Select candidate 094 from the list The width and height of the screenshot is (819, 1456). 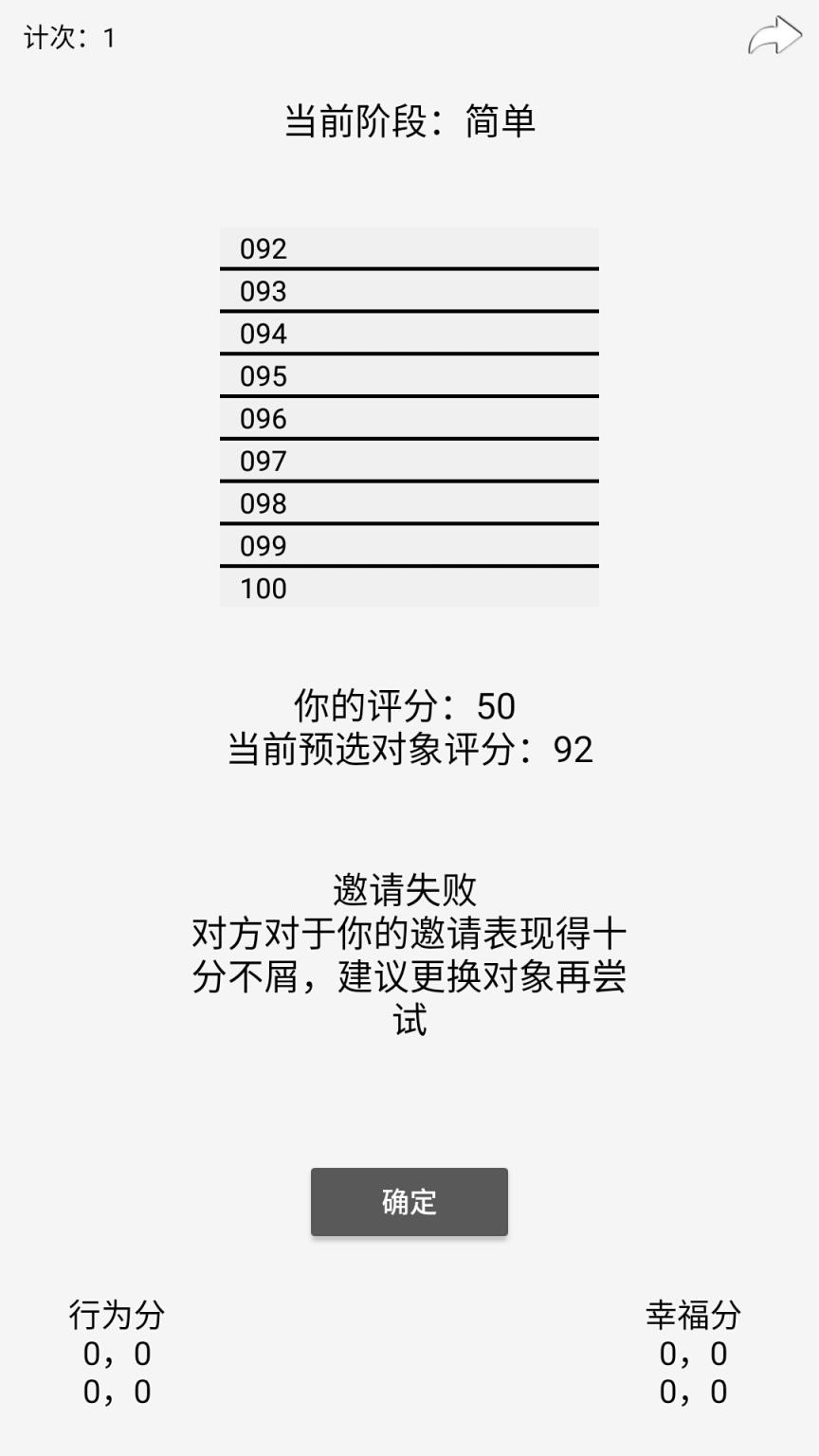point(409,334)
